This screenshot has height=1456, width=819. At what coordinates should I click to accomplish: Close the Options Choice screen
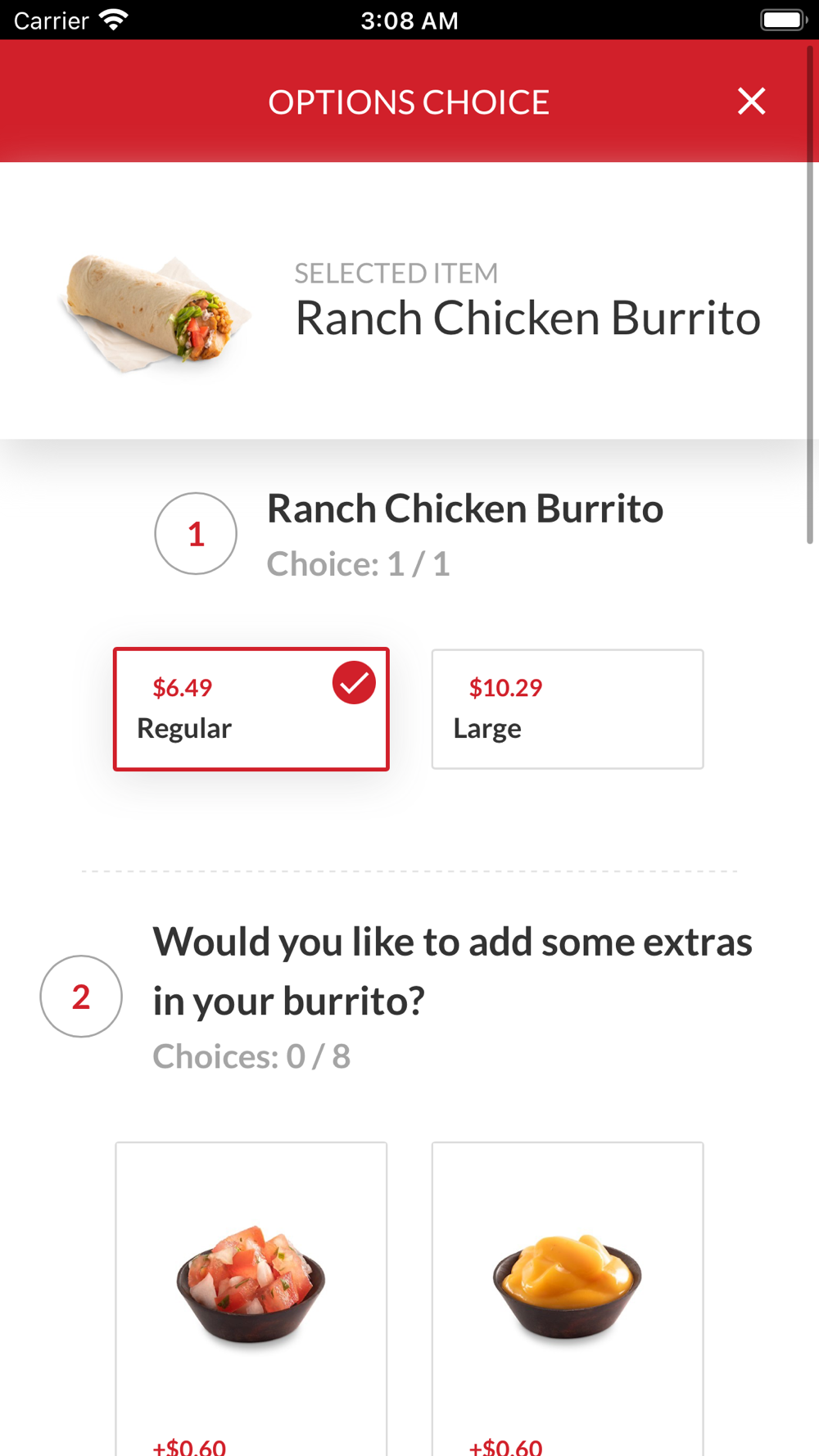(x=751, y=102)
